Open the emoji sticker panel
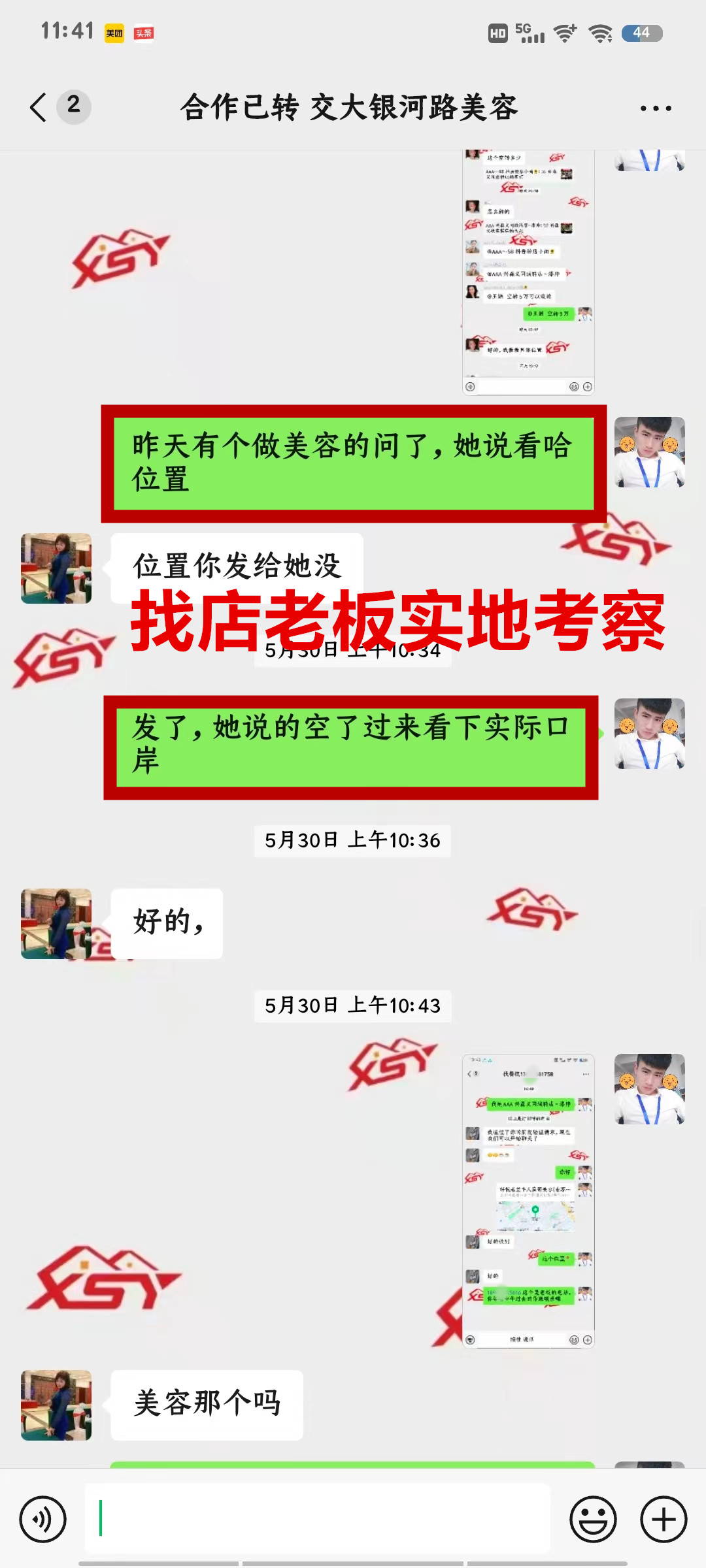706x1568 pixels. [x=593, y=1519]
